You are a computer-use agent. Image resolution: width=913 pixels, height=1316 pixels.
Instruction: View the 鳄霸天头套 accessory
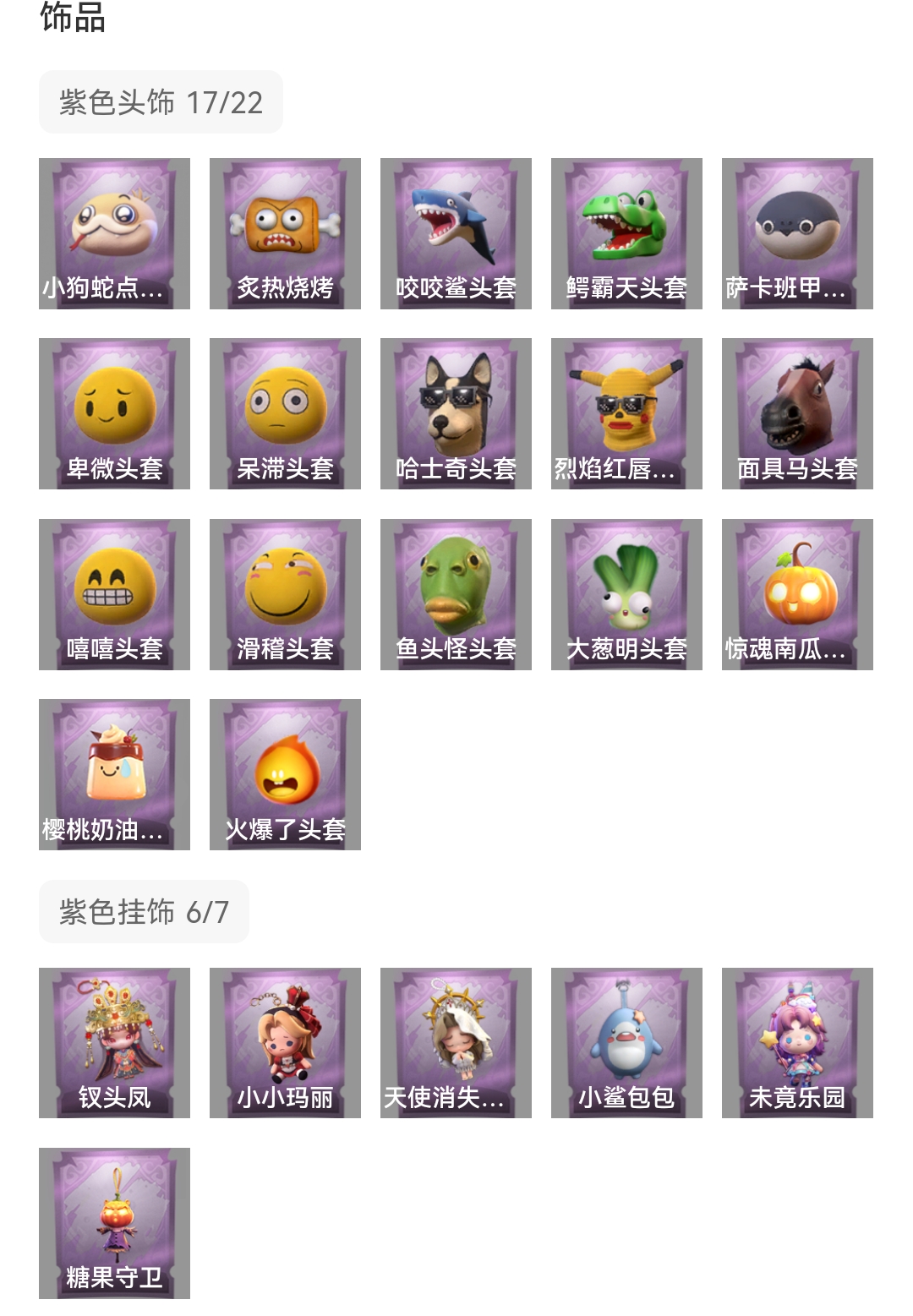626,233
